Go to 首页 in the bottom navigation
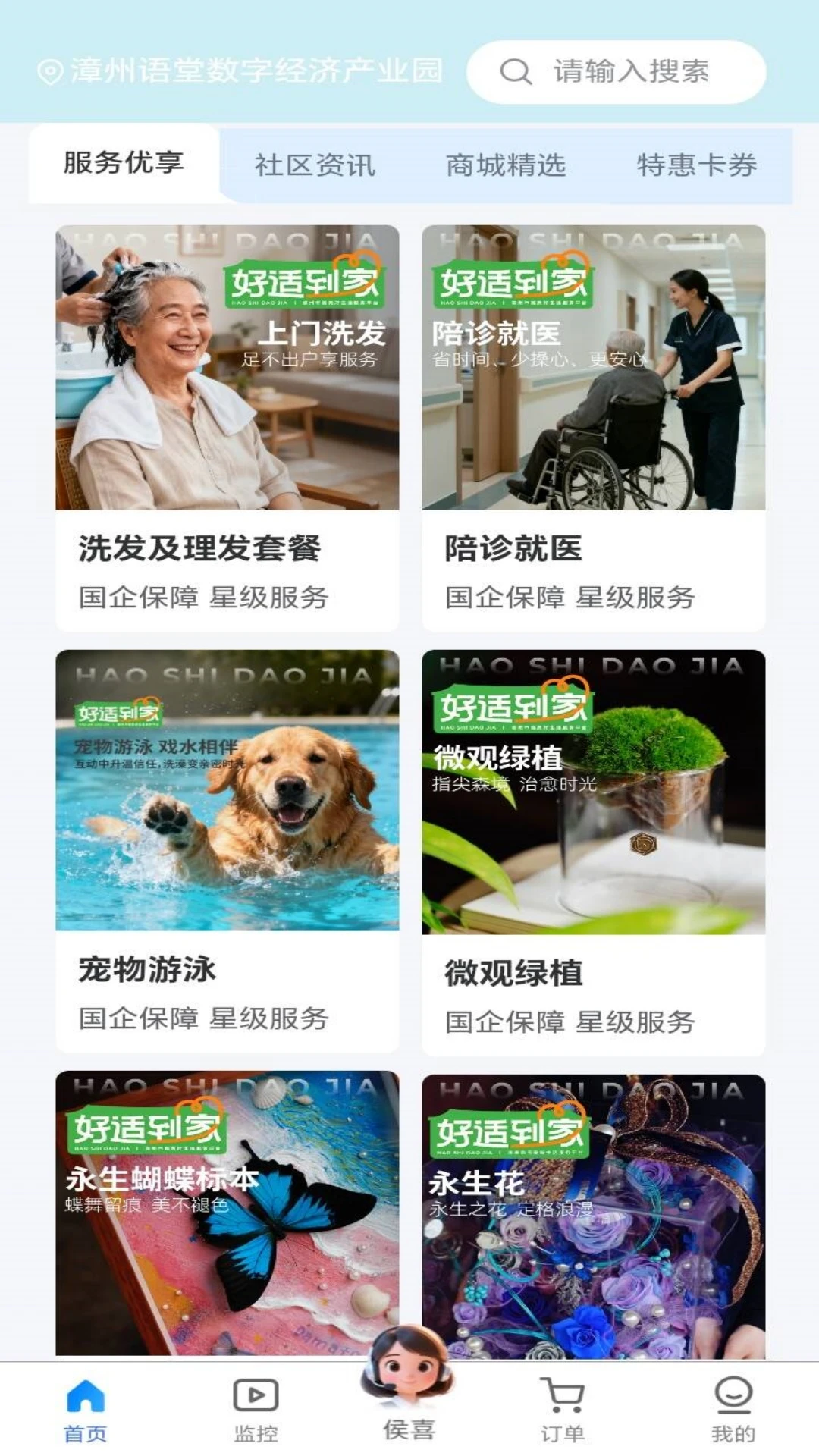Screen dimensions: 819x1456 tap(85, 1410)
